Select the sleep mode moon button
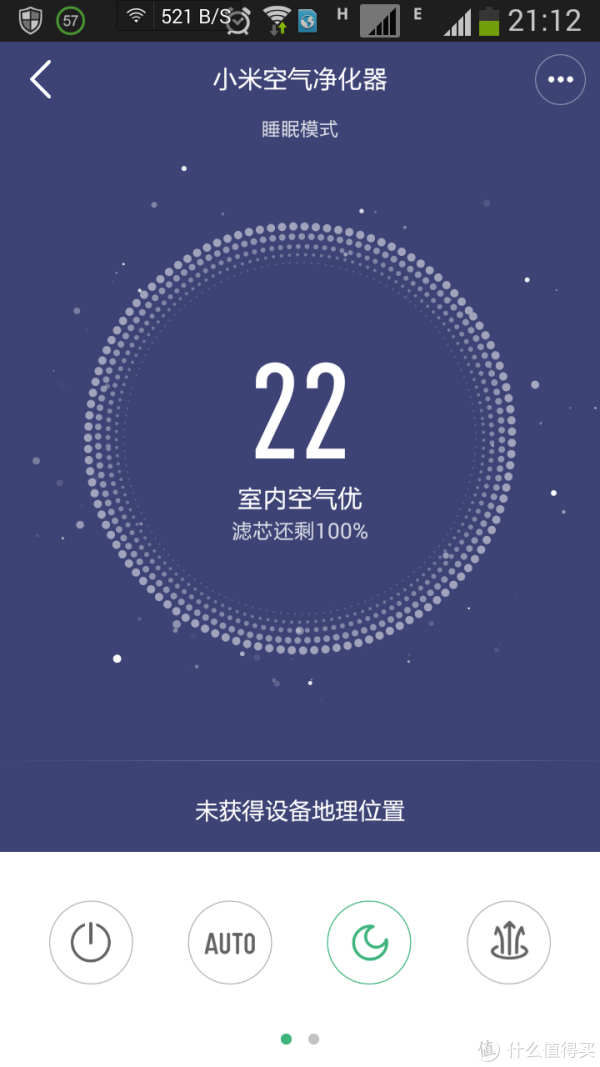The width and height of the screenshot is (600, 1067). pyautogui.click(x=369, y=942)
